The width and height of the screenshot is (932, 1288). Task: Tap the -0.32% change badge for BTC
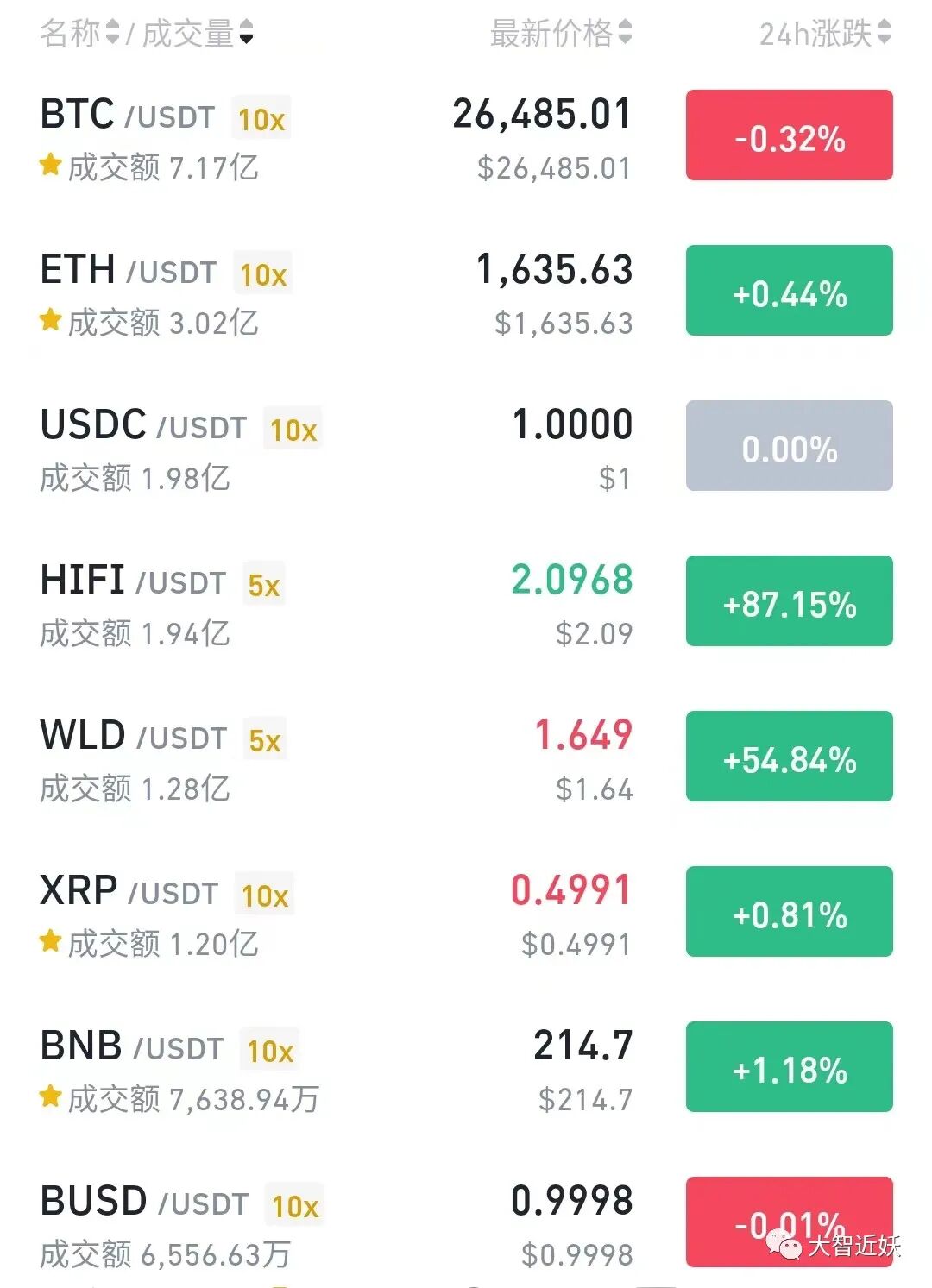[x=789, y=135]
